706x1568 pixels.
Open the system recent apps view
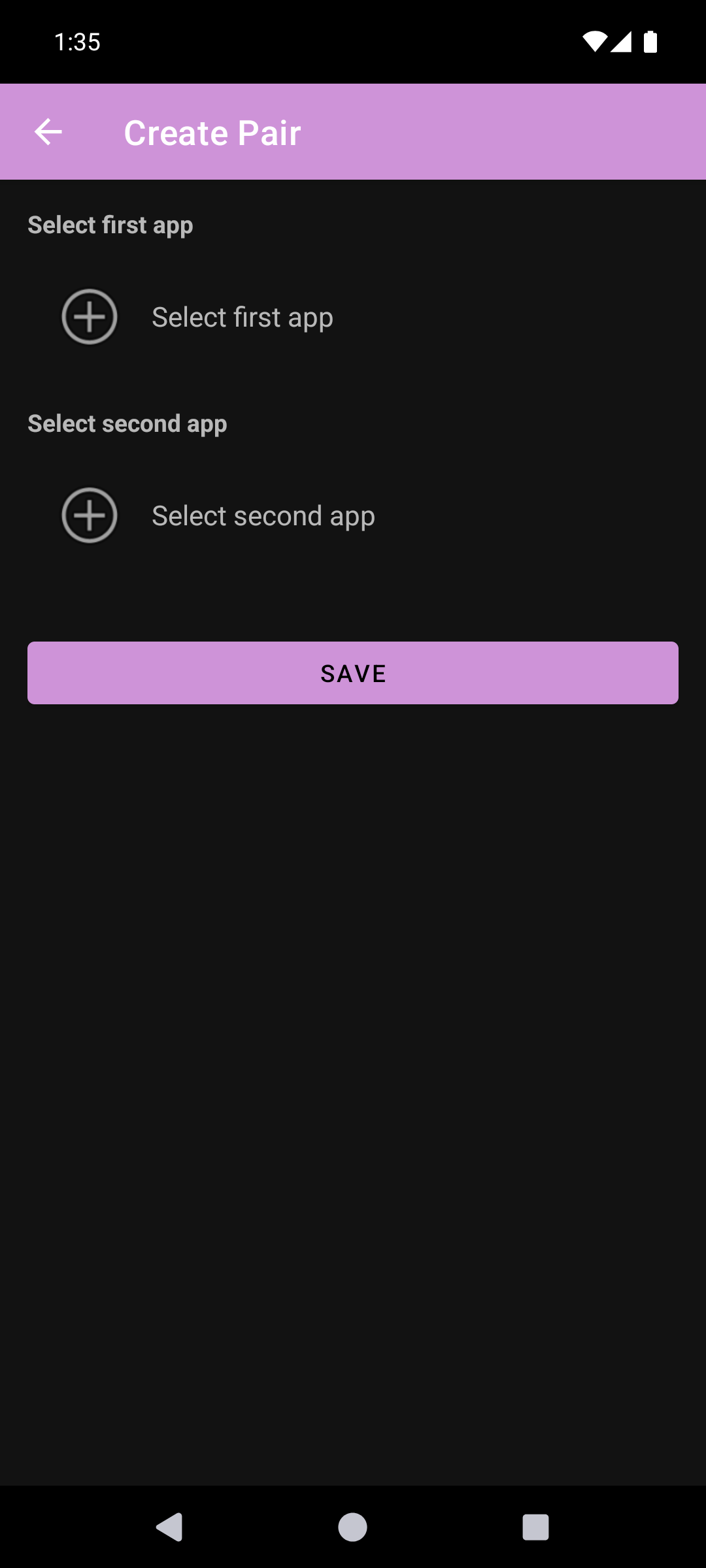(x=535, y=1527)
